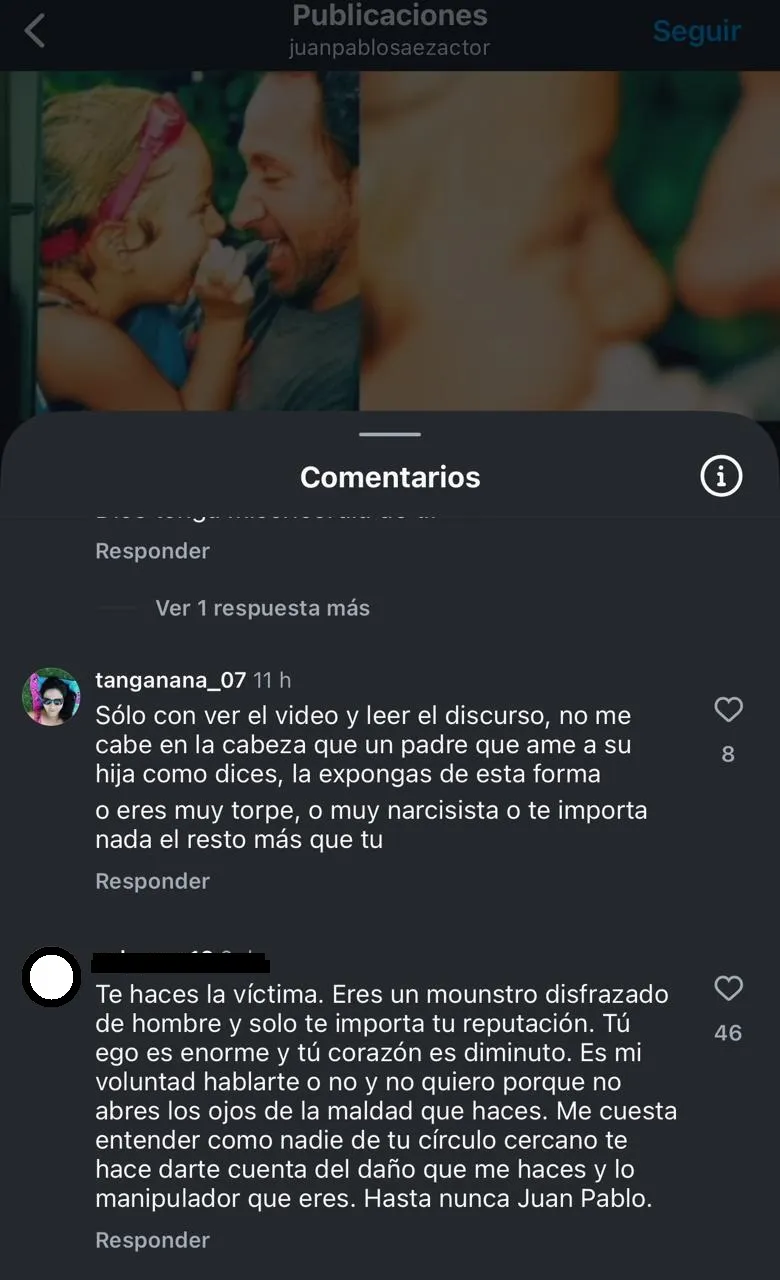780x1280 pixels.
Task: Go back using the top-left arrow
Action: tap(35, 31)
